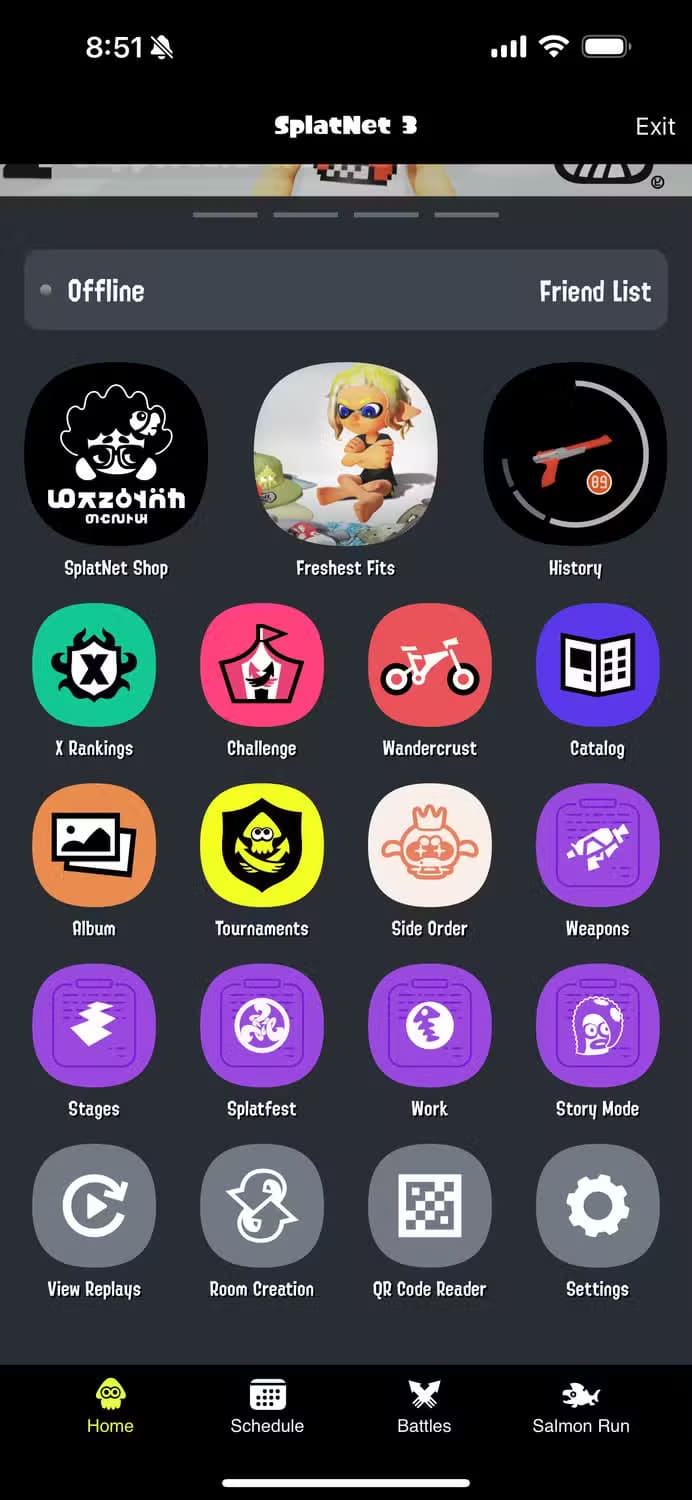Open the Friend List

tap(594, 291)
